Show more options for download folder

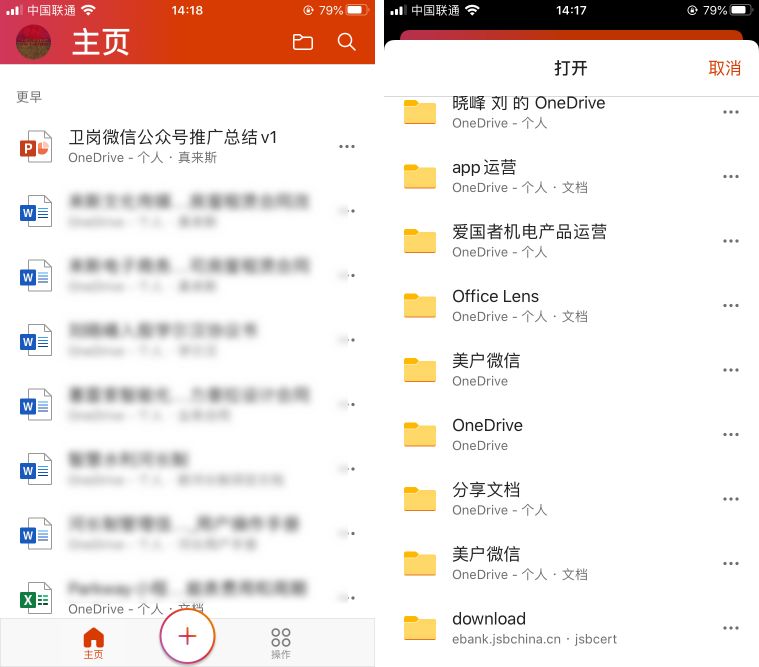(x=731, y=628)
